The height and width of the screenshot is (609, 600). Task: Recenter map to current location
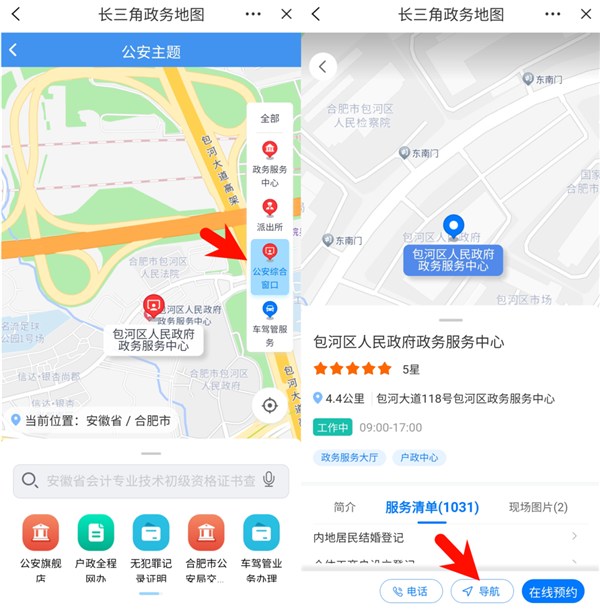point(269,405)
